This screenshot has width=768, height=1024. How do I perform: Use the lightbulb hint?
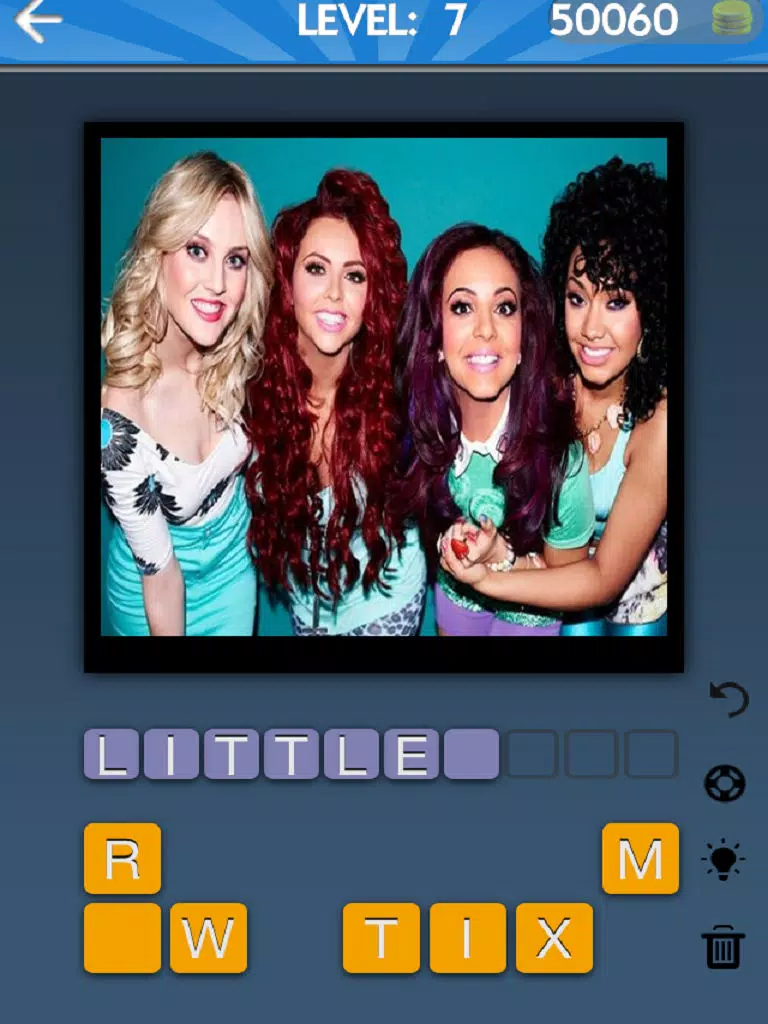click(x=723, y=860)
